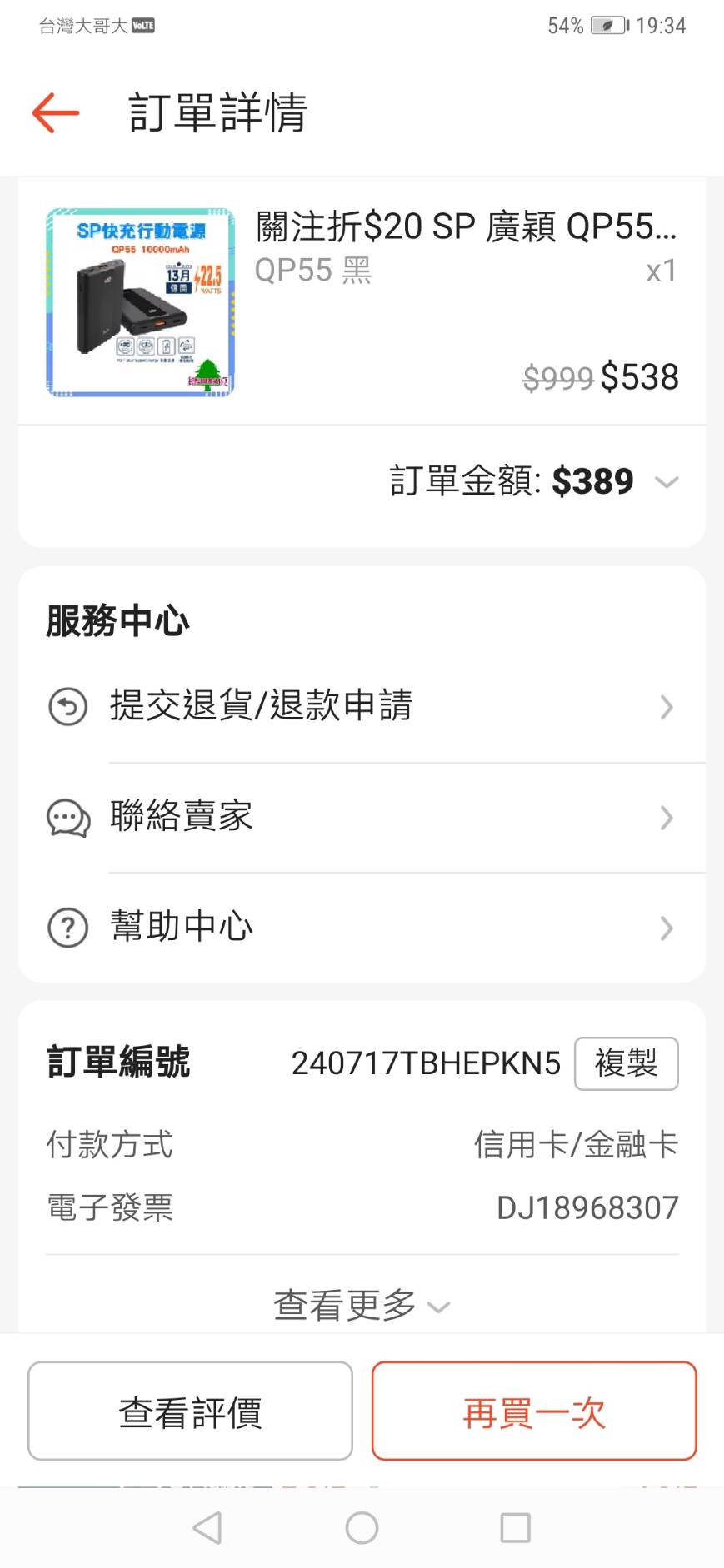Go back using the red arrow
This screenshot has height=1568, width=724.
point(55,112)
